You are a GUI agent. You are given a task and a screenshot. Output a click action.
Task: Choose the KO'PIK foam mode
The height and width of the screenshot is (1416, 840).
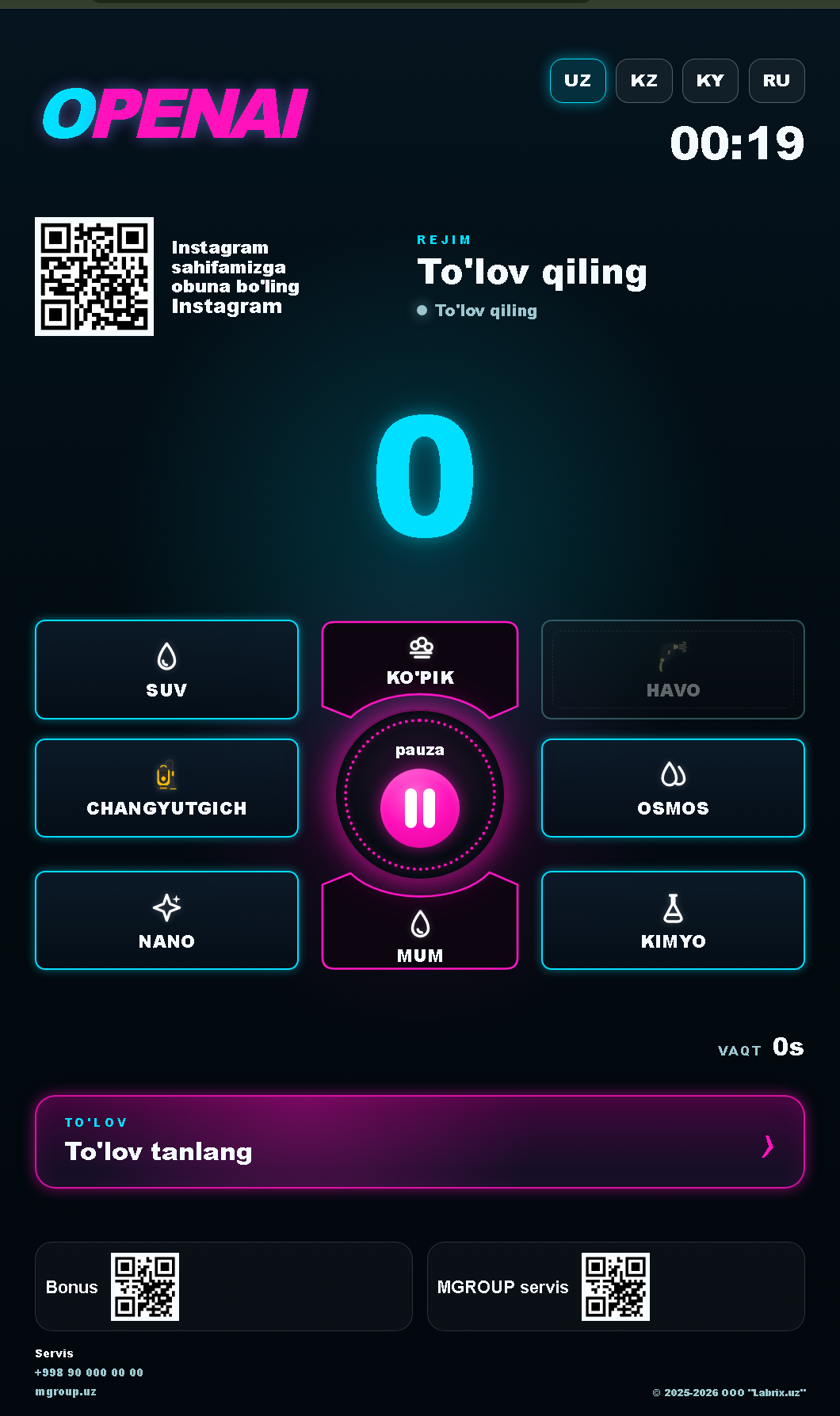click(420, 662)
